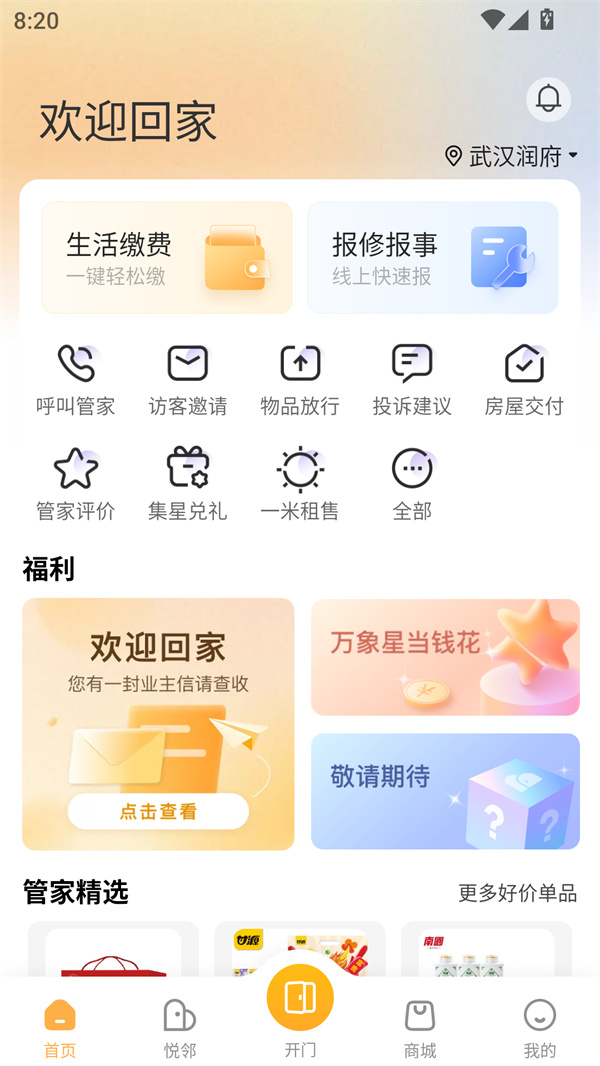
Task: Open the 报修报事 repair card
Action: pos(432,258)
